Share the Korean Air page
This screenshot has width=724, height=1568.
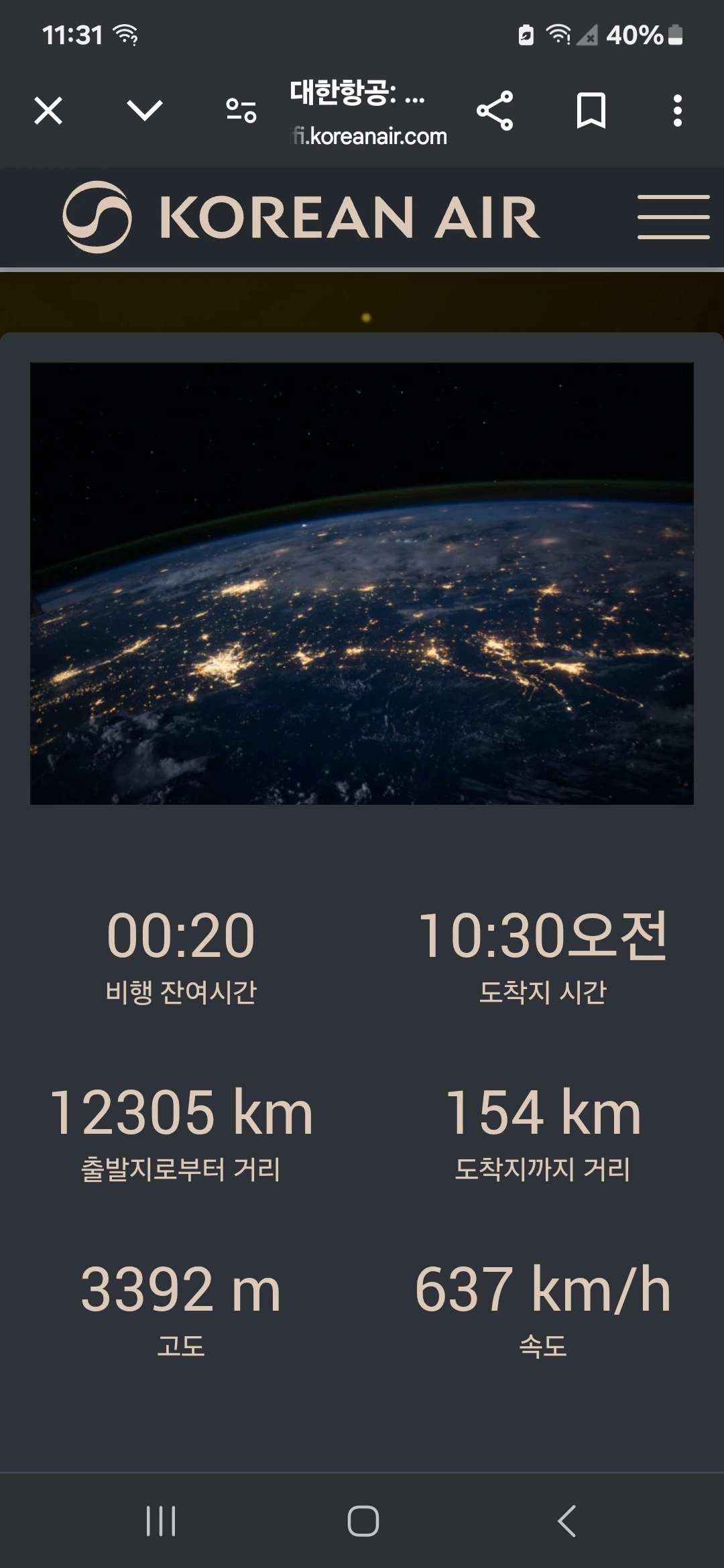[495, 111]
